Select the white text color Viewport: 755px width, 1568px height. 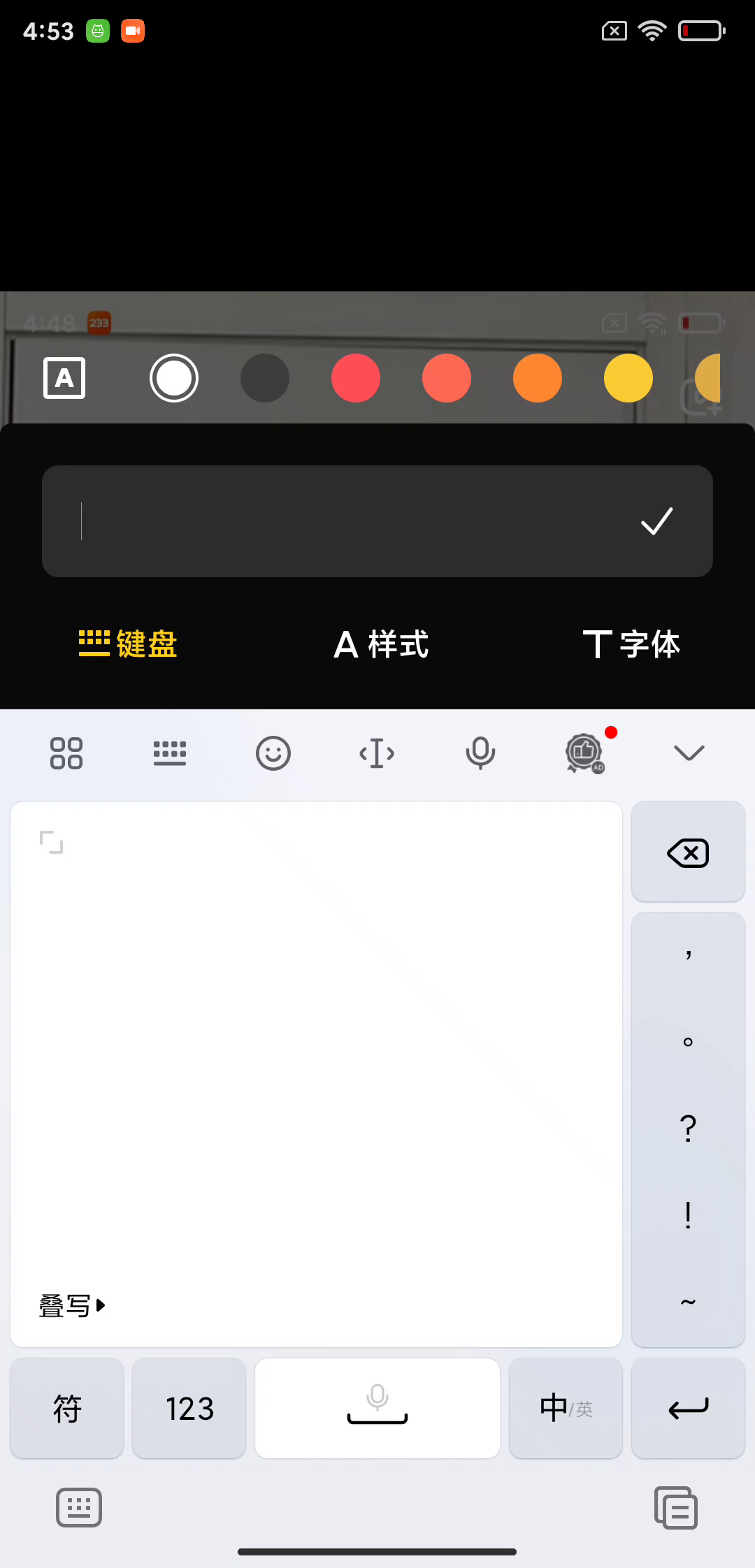[174, 378]
